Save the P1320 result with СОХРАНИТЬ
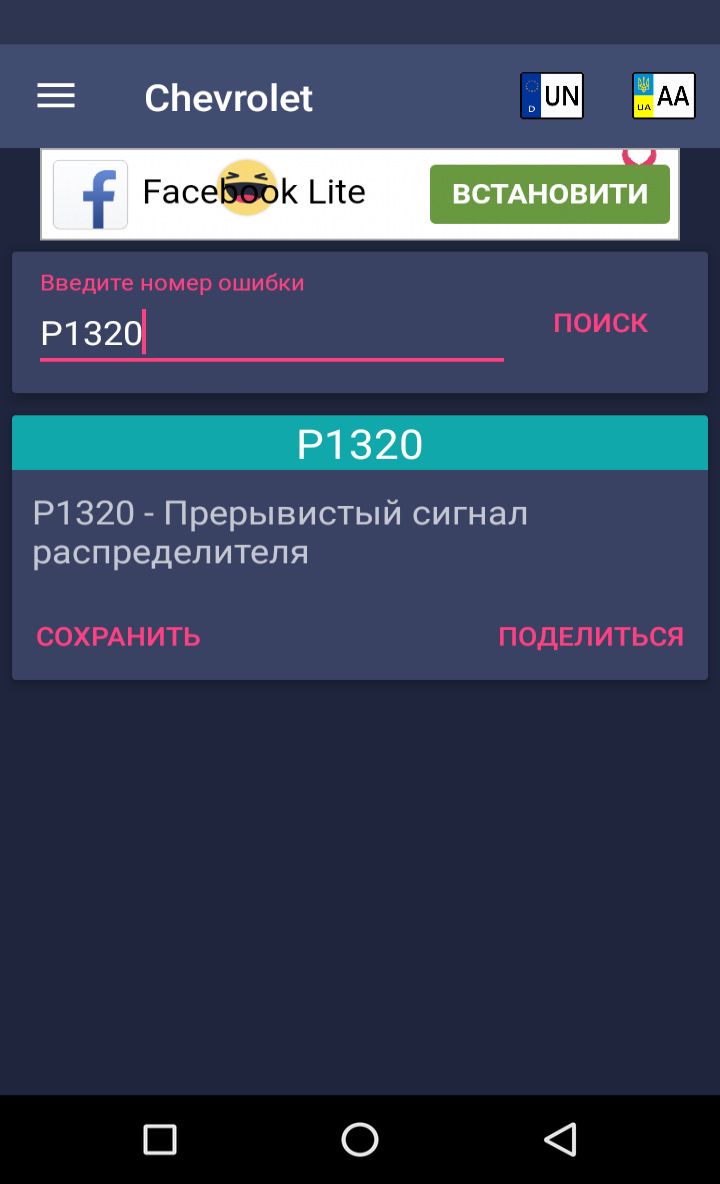The width and height of the screenshot is (720, 1184). click(118, 637)
